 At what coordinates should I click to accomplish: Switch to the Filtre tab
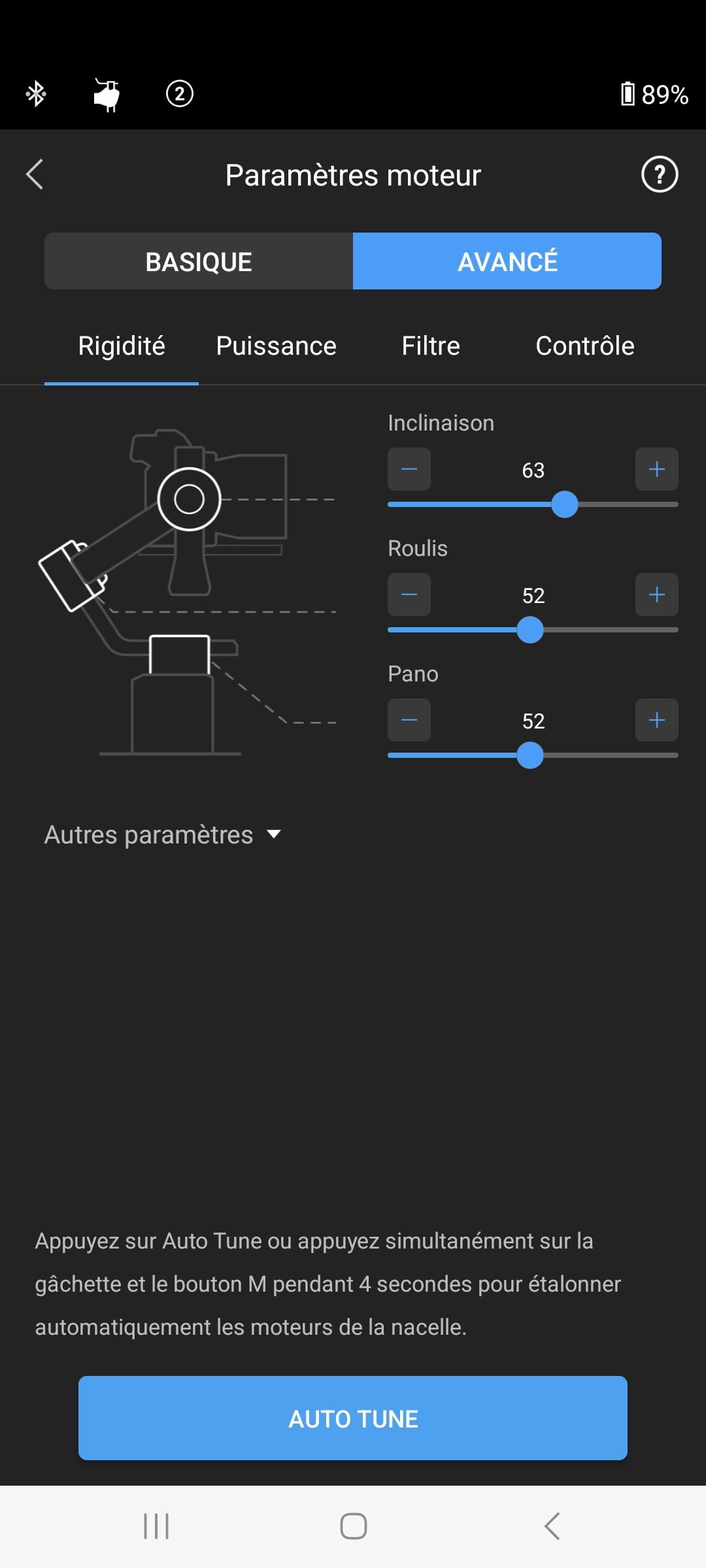[x=431, y=346]
